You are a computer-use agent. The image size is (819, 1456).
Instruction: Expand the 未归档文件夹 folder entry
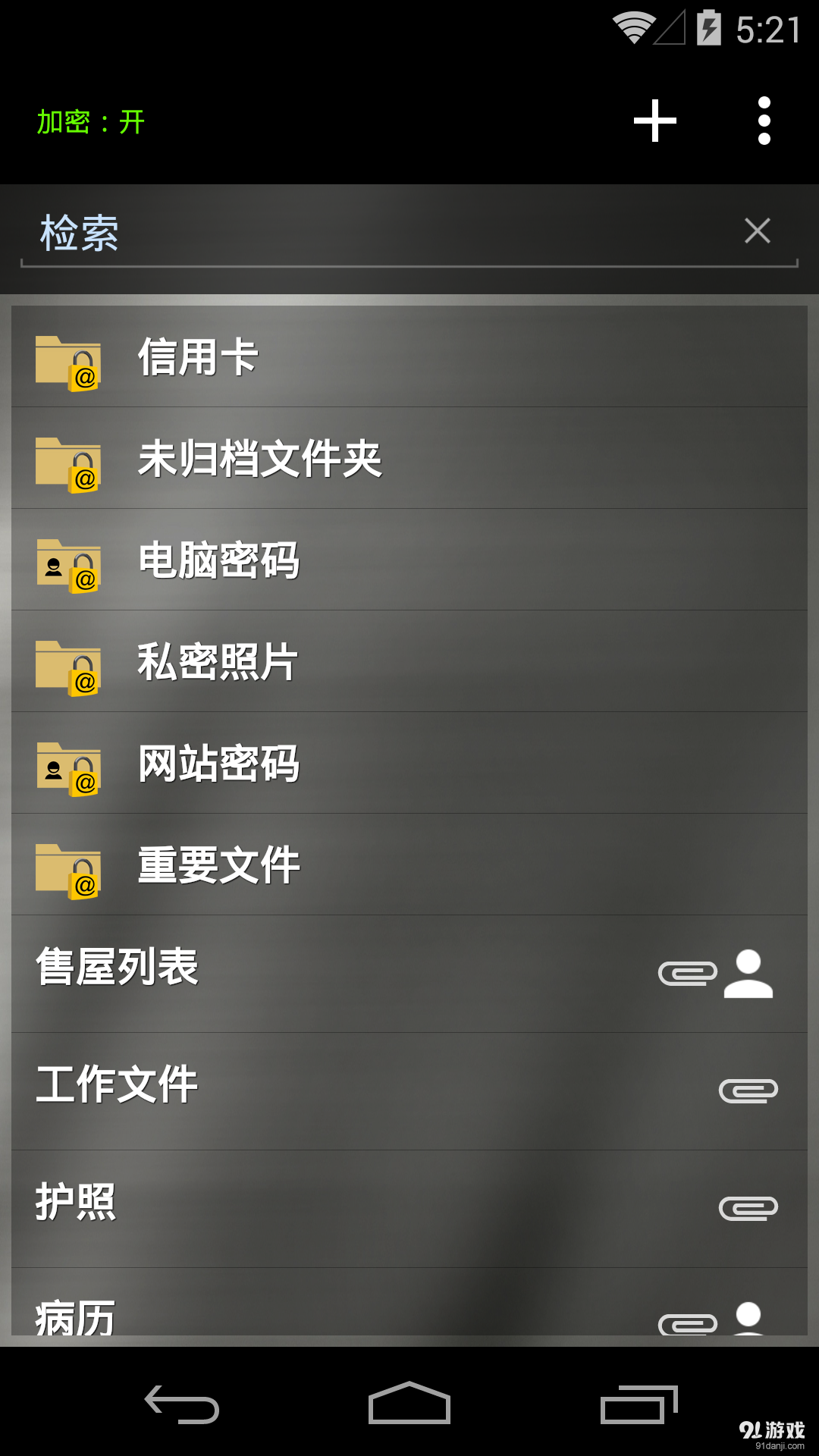coord(260,461)
